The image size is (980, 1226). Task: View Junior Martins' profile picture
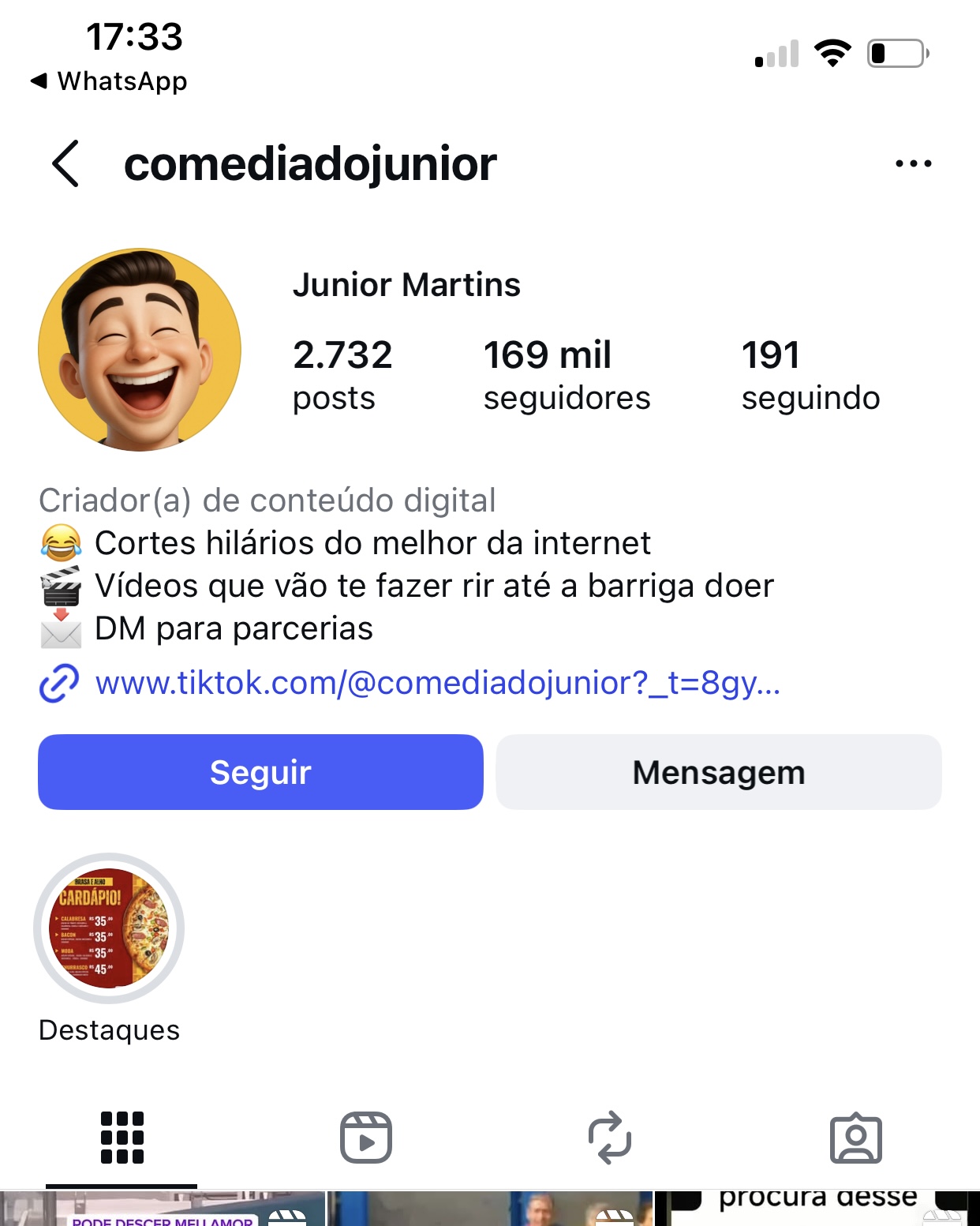(x=140, y=350)
